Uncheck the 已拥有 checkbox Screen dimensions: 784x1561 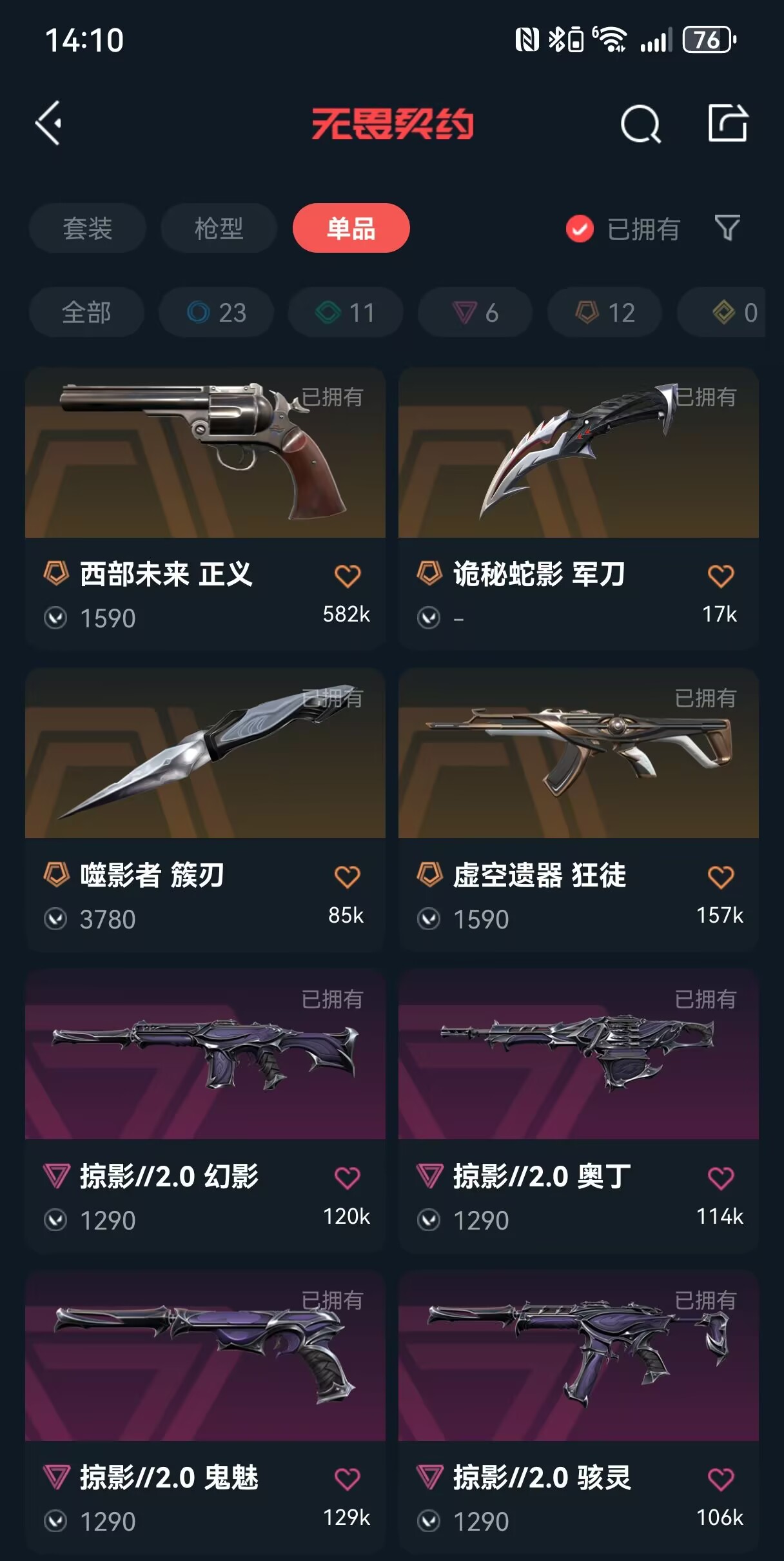point(580,228)
